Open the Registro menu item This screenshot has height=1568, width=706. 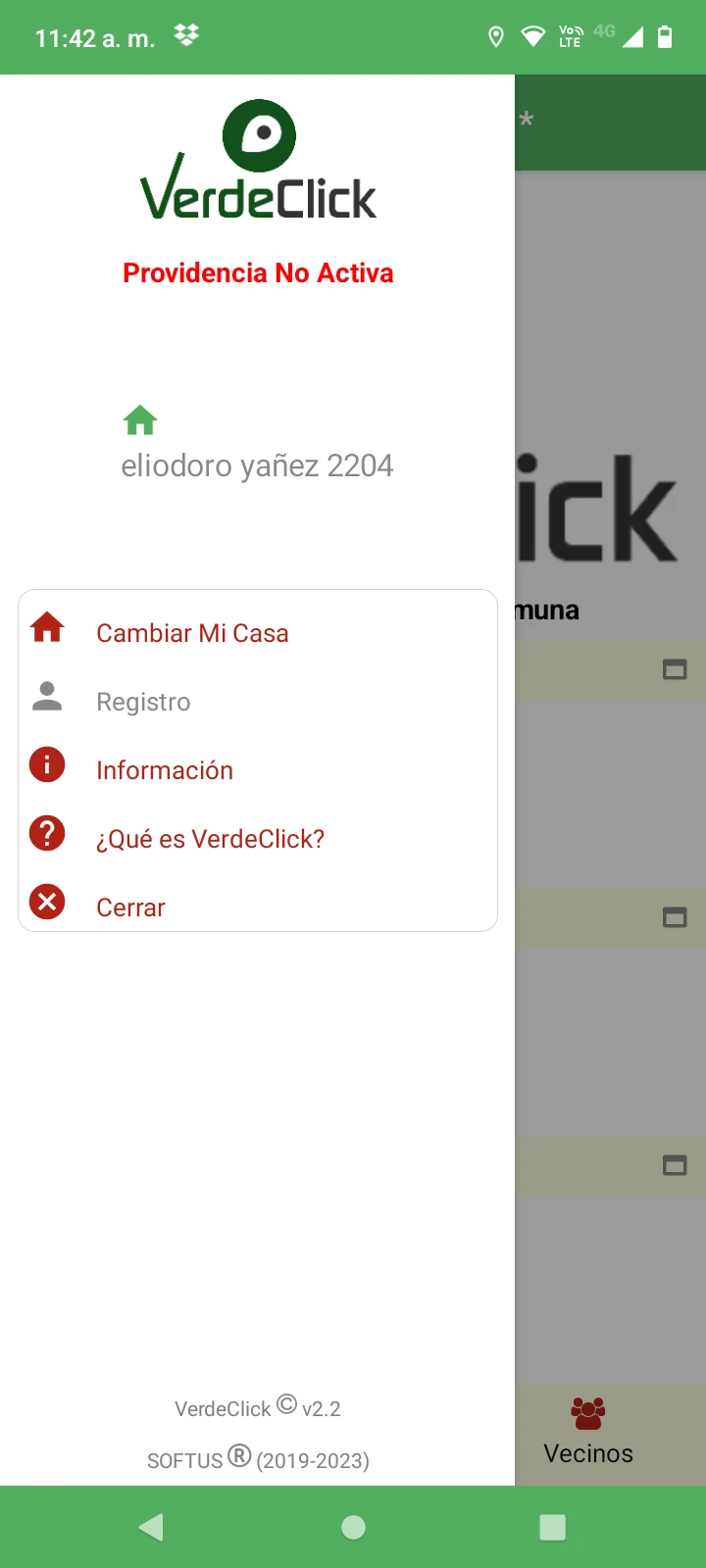tap(143, 702)
